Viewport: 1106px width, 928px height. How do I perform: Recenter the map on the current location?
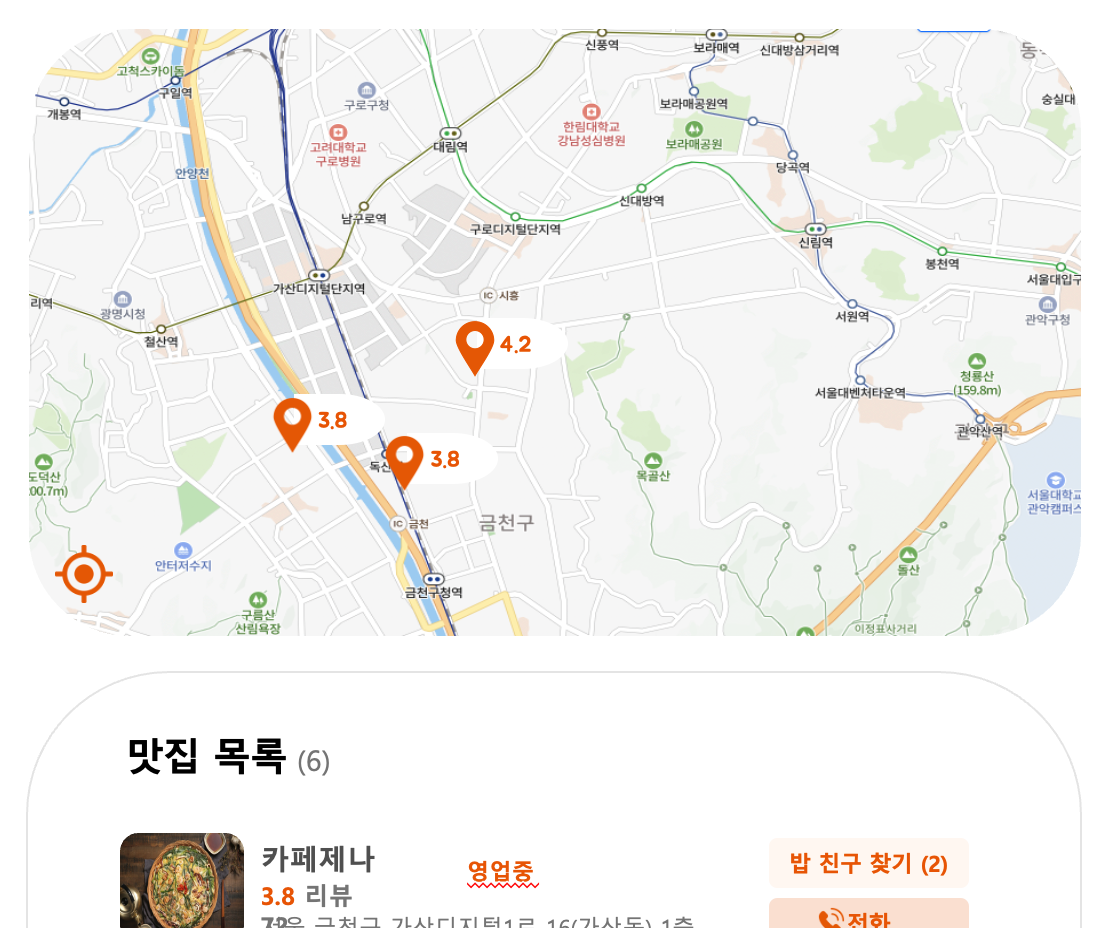click(84, 574)
